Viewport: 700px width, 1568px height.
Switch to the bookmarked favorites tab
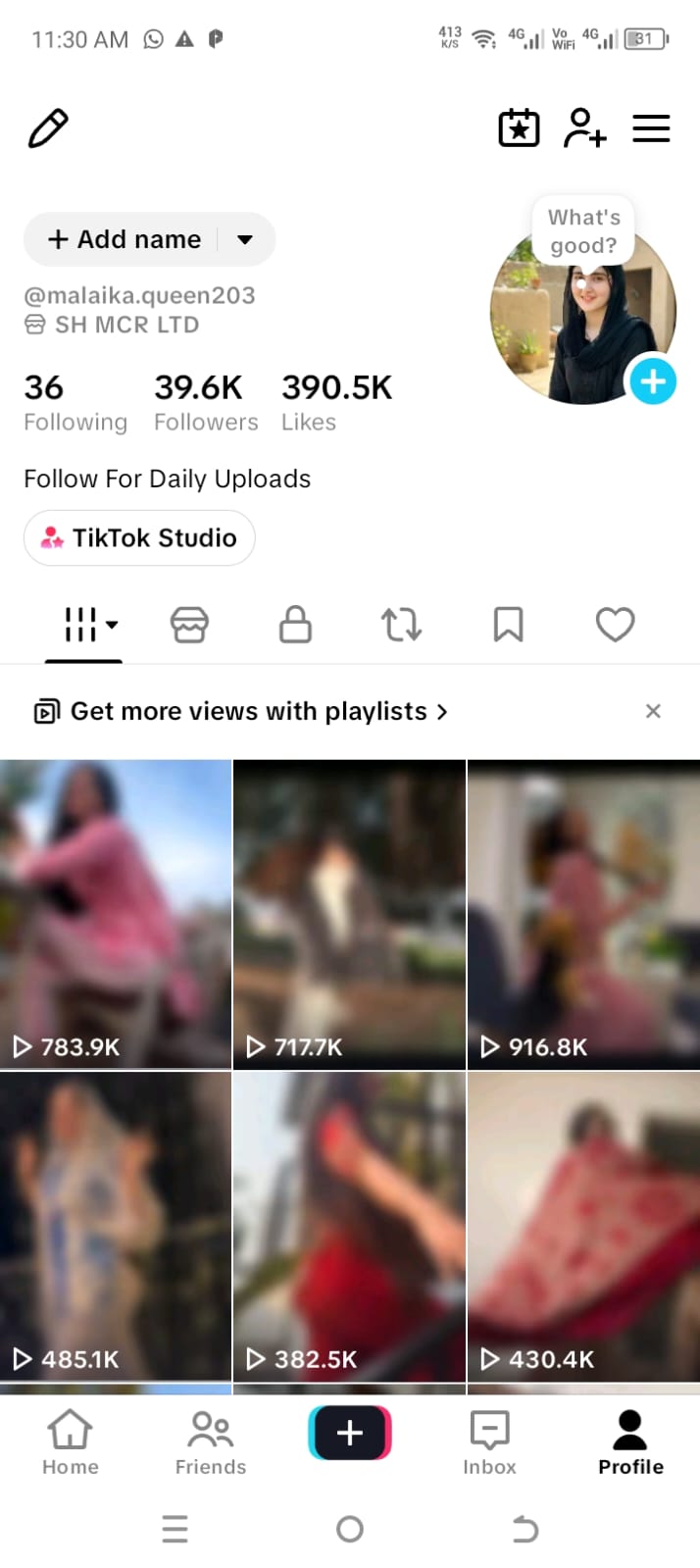pyautogui.click(x=508, y=625)
